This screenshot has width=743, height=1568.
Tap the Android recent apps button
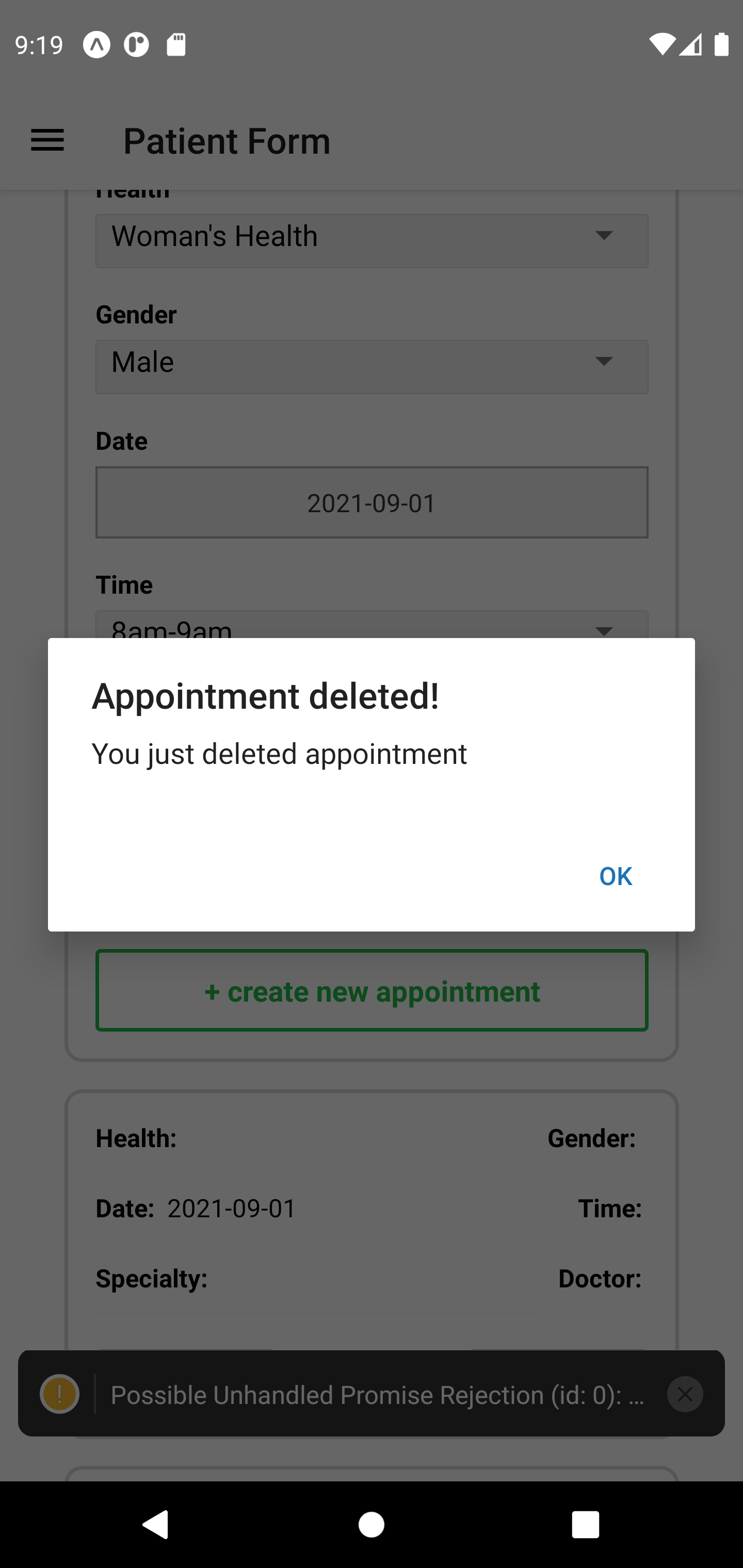(585, 1524)
